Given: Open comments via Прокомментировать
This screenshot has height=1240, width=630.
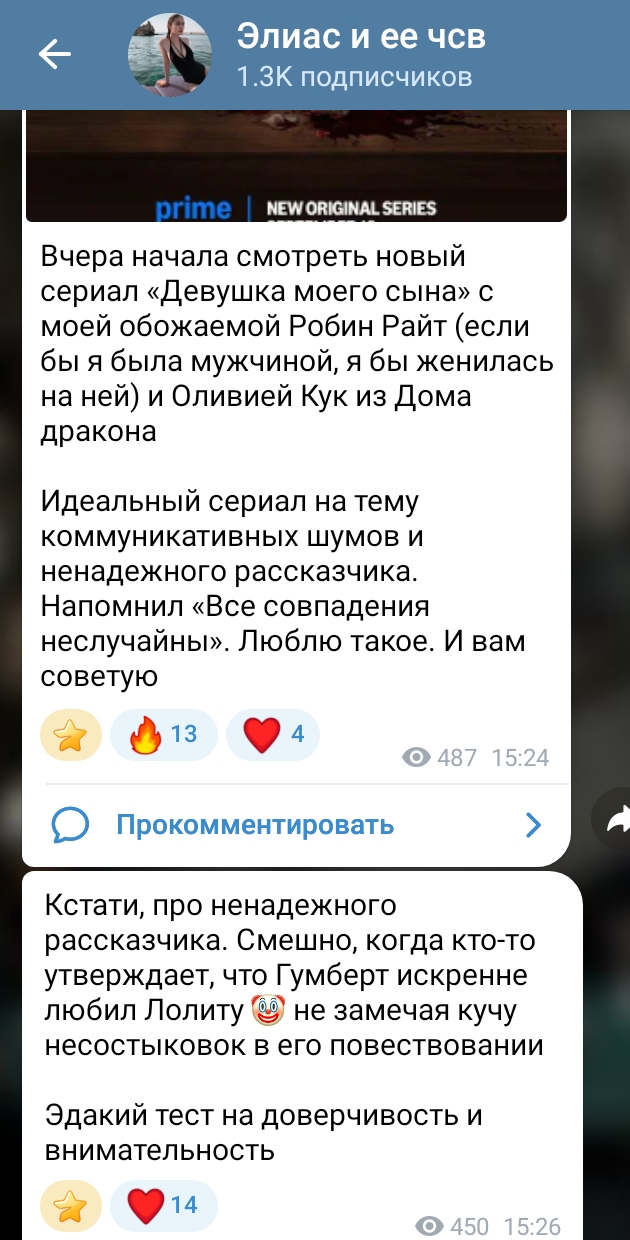Looking at the screenshot, I should (255, 825).
